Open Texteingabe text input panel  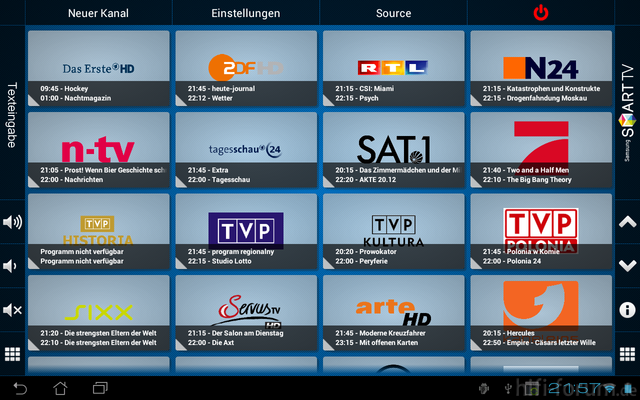[x=12, y=115]
